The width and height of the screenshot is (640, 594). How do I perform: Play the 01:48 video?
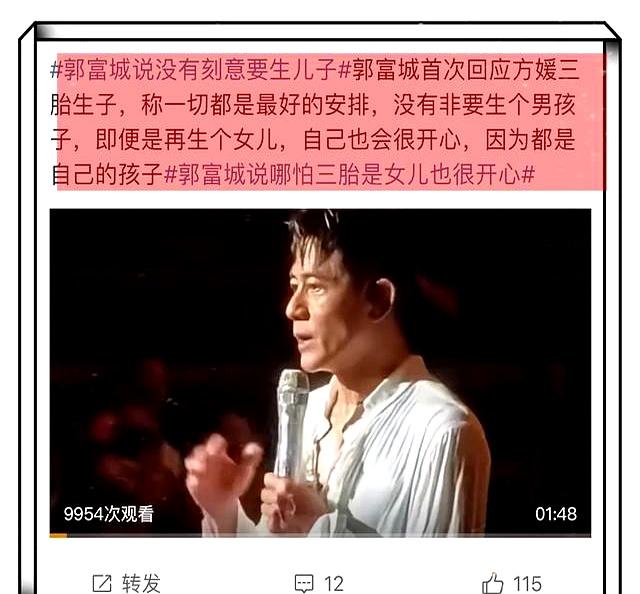pyautogui.click(x=320, y=372)
